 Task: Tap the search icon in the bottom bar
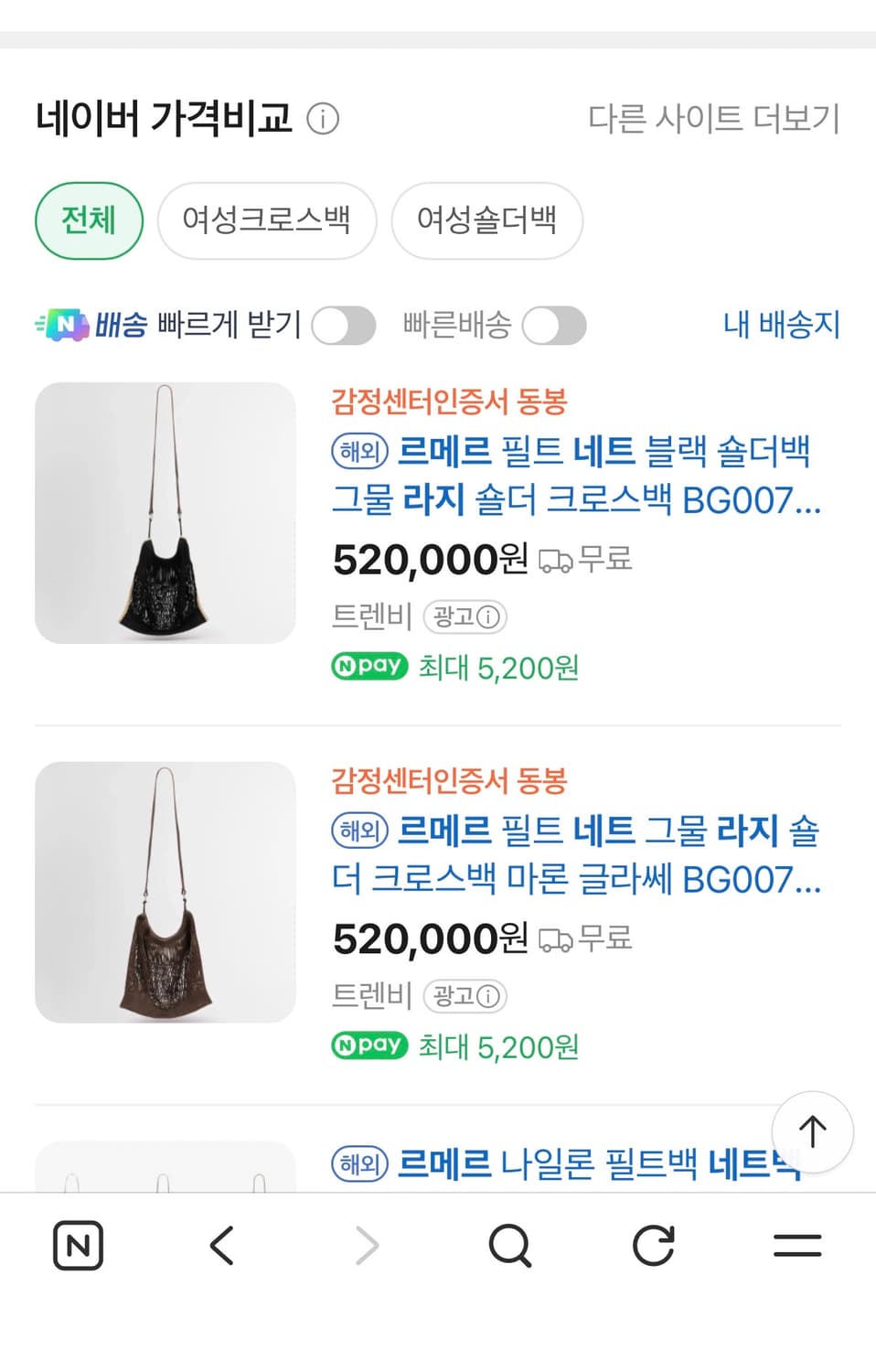[509, 1245]
